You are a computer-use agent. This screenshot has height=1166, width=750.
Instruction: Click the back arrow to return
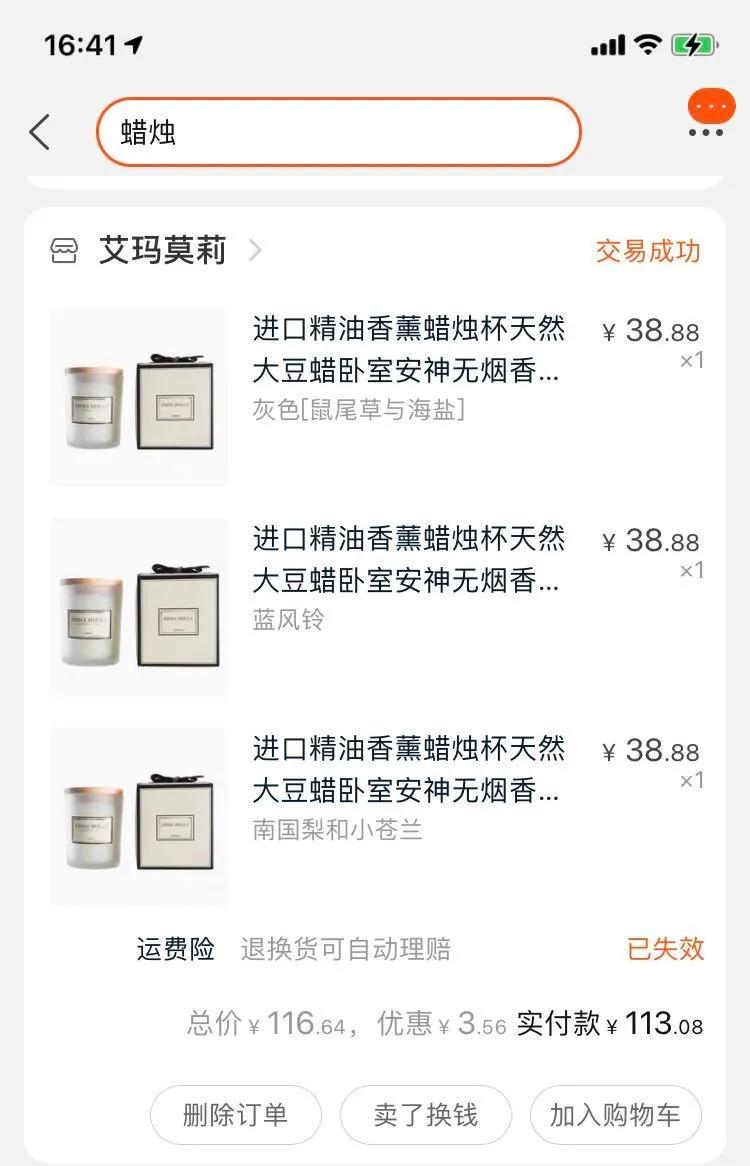40,131
